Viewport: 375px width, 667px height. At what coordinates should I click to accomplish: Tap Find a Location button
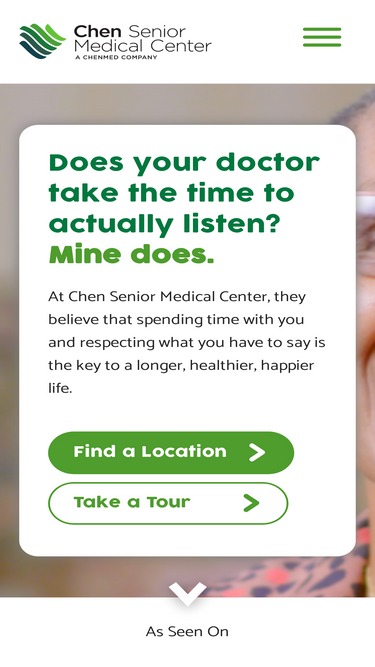click(171, 453)
